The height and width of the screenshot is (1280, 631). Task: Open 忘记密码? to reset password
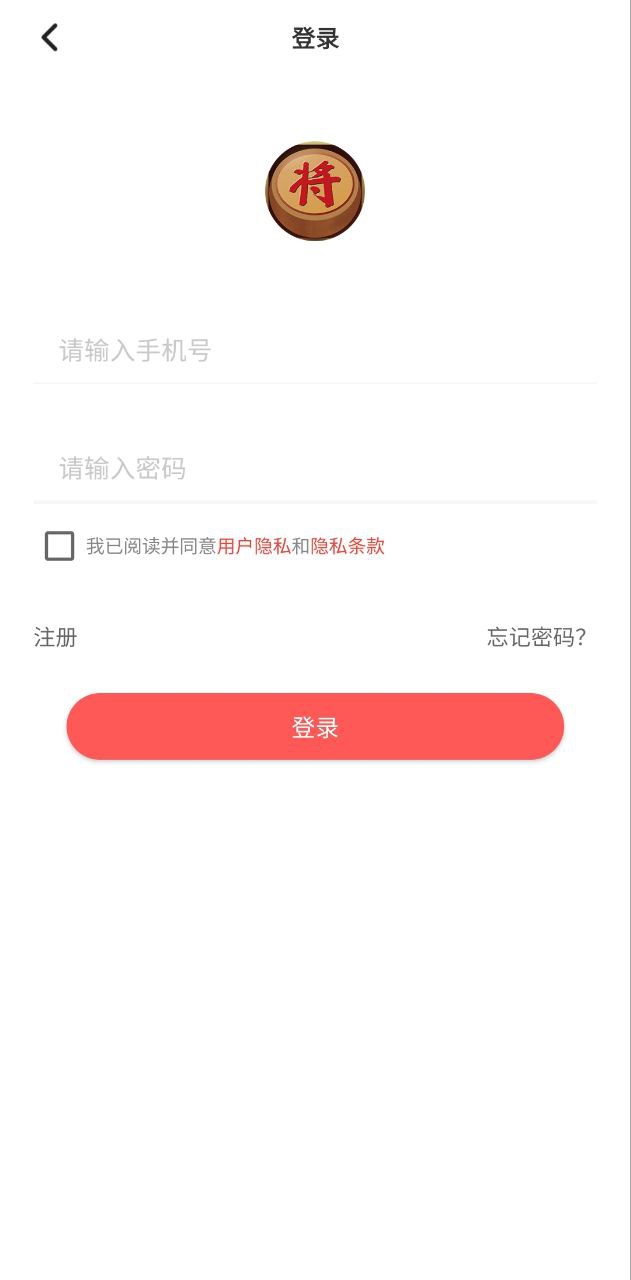(x=536, y=638)
